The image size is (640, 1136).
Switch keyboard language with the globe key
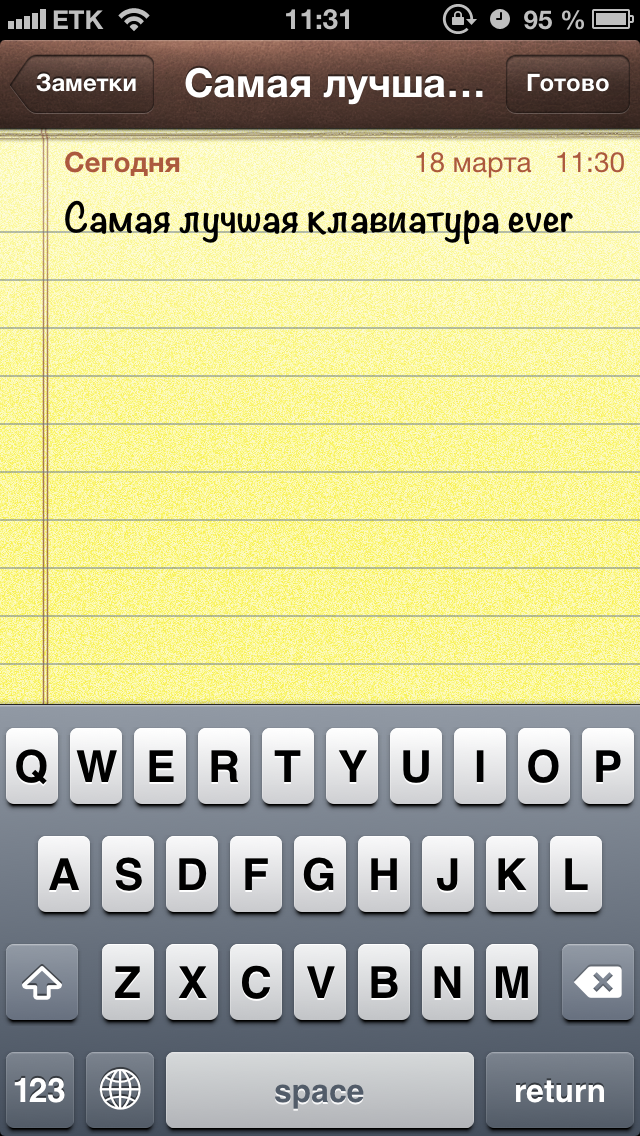pos(120,1089)
